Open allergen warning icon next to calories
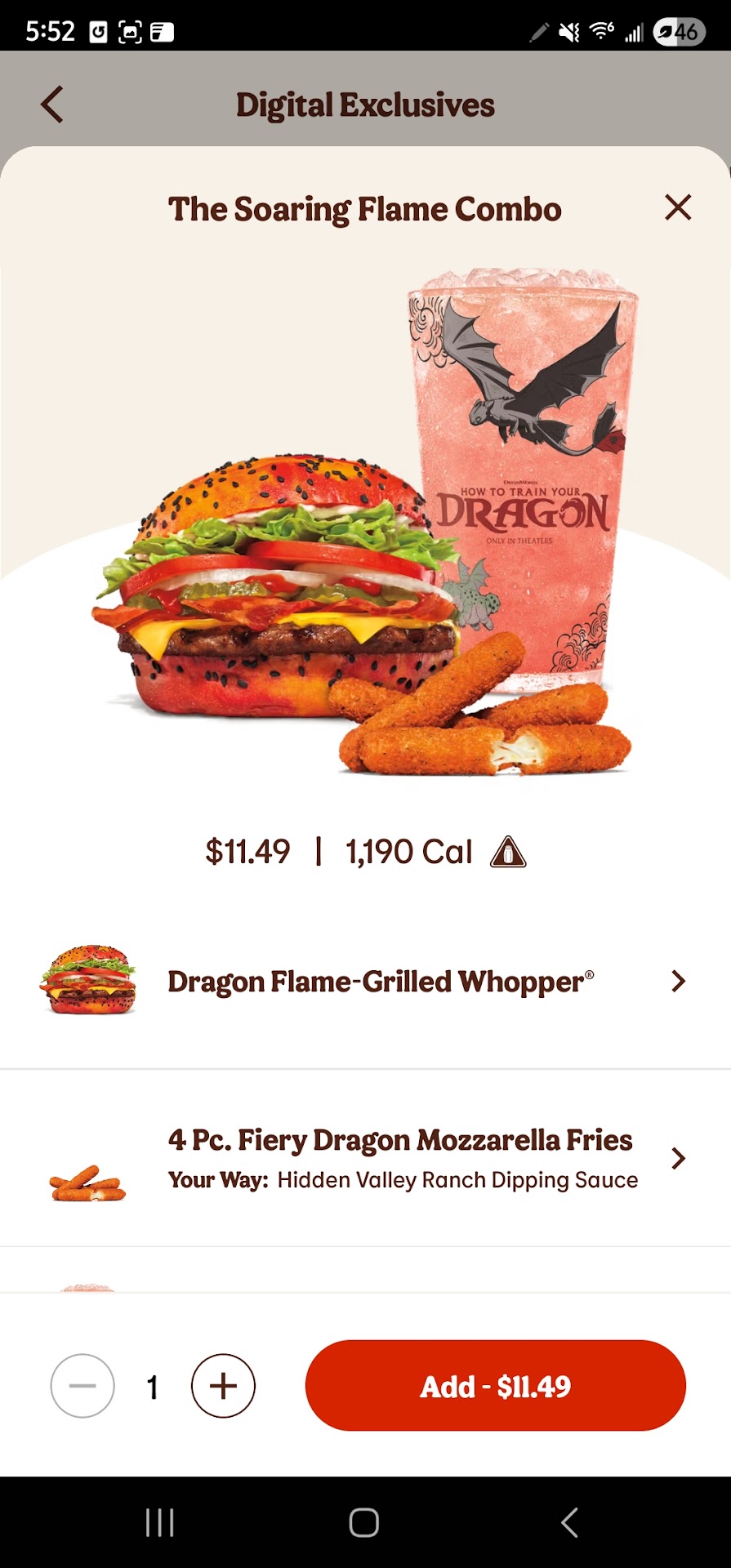Viewport: 731px width, 1568px height. point(508,852)
